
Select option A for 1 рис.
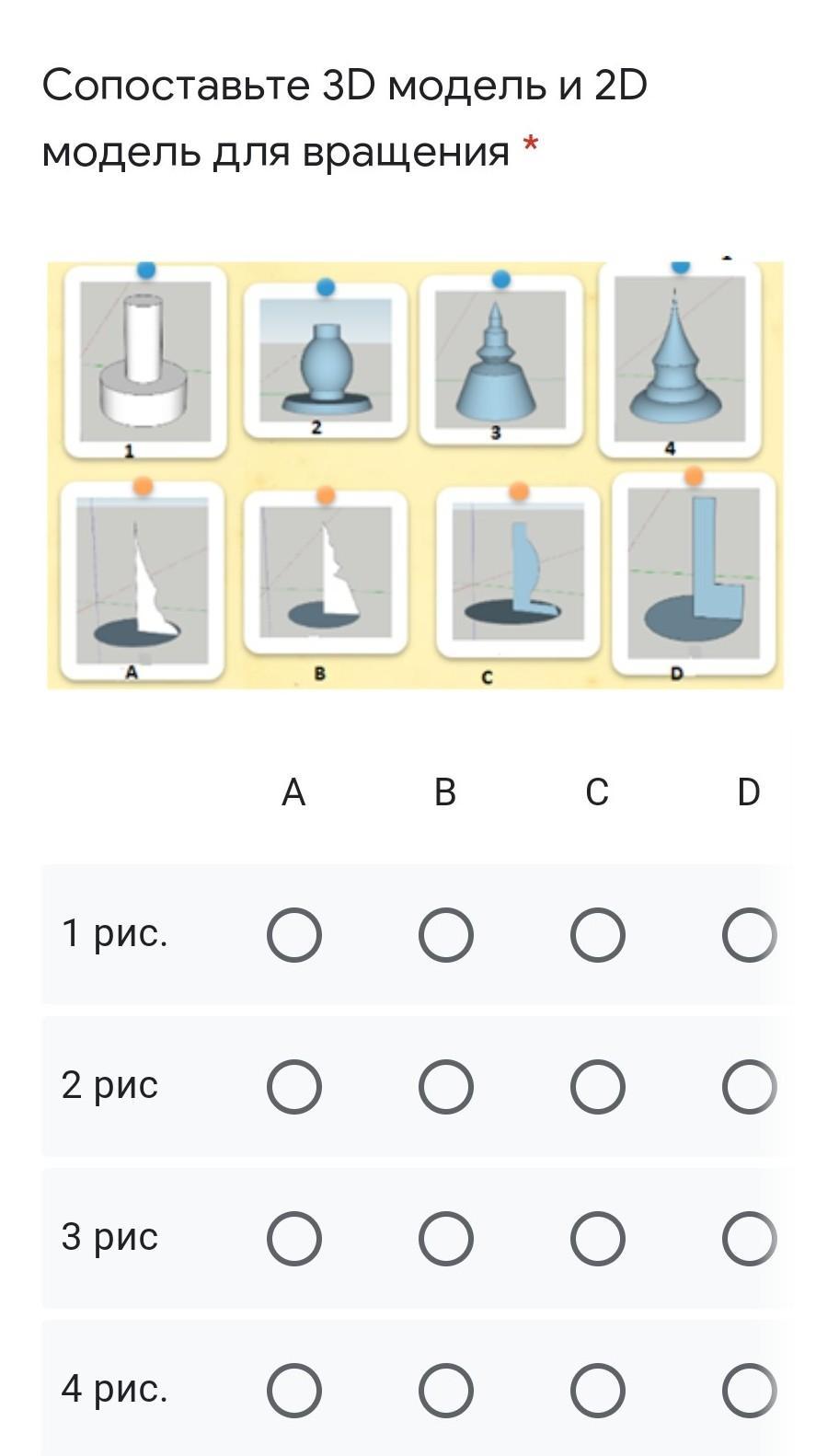(x=294, y=935)
